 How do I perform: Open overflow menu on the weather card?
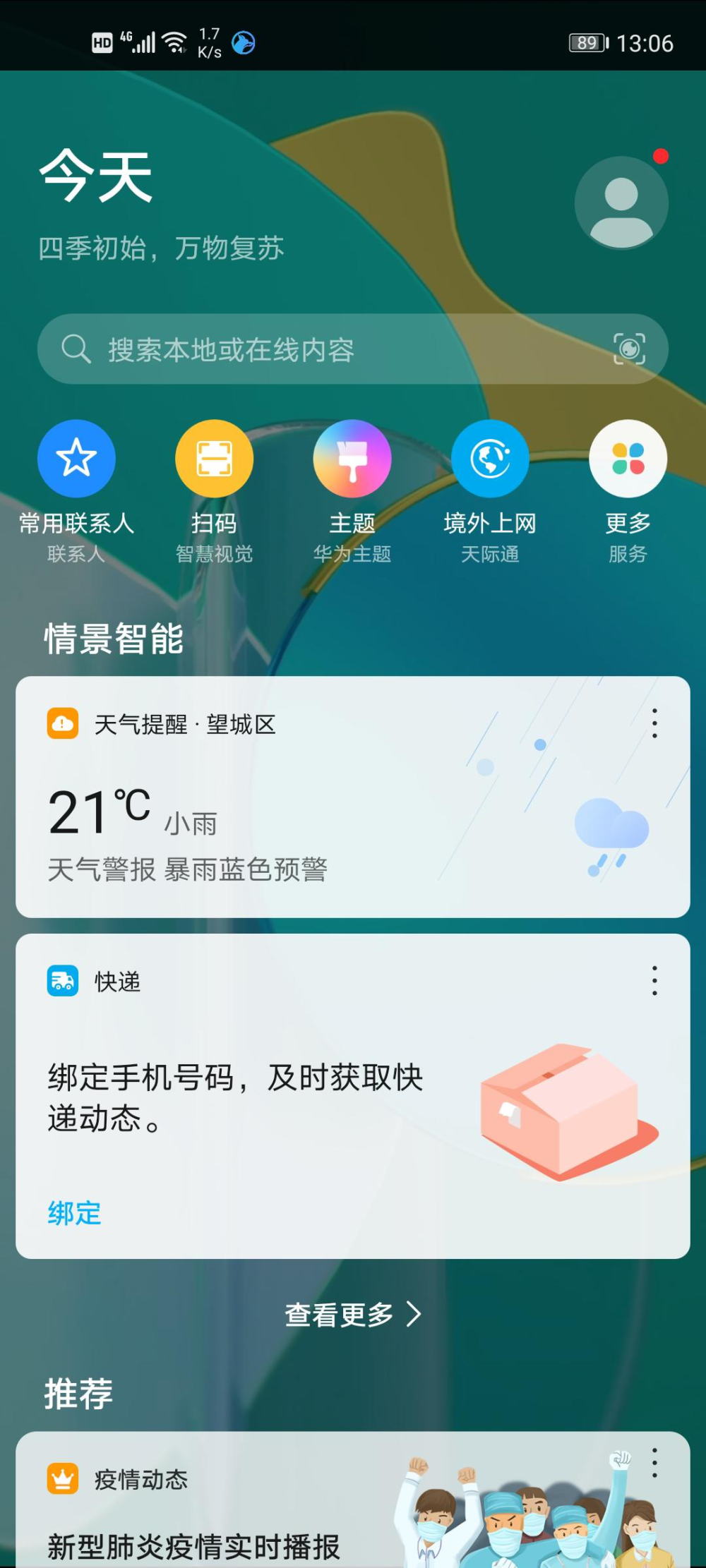pos(654,723)
